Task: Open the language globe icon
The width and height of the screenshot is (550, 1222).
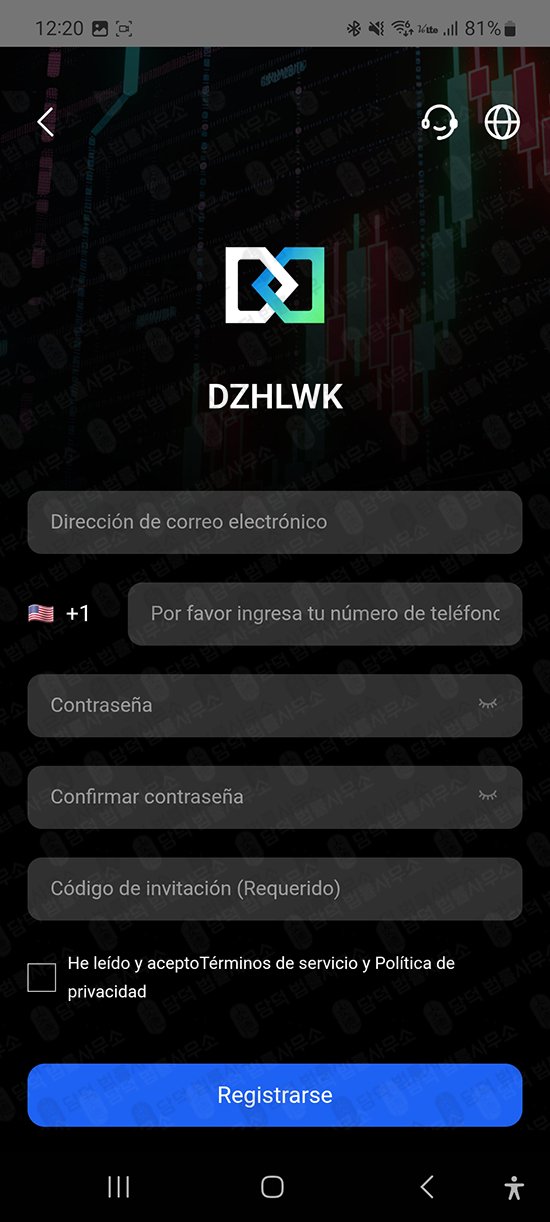Action: pos(502,122)
